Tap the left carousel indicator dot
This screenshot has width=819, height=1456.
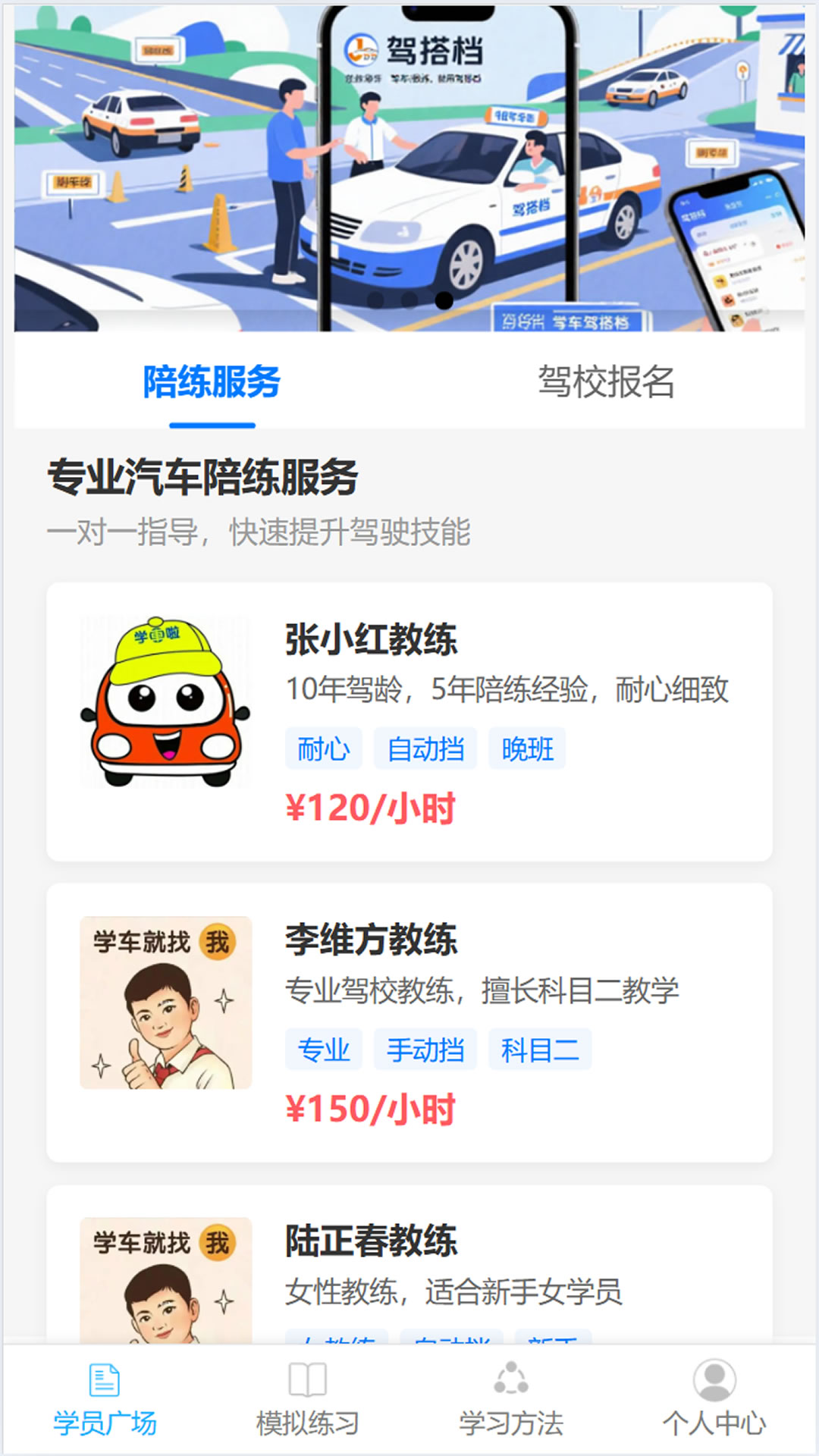(x=375, y=301)
